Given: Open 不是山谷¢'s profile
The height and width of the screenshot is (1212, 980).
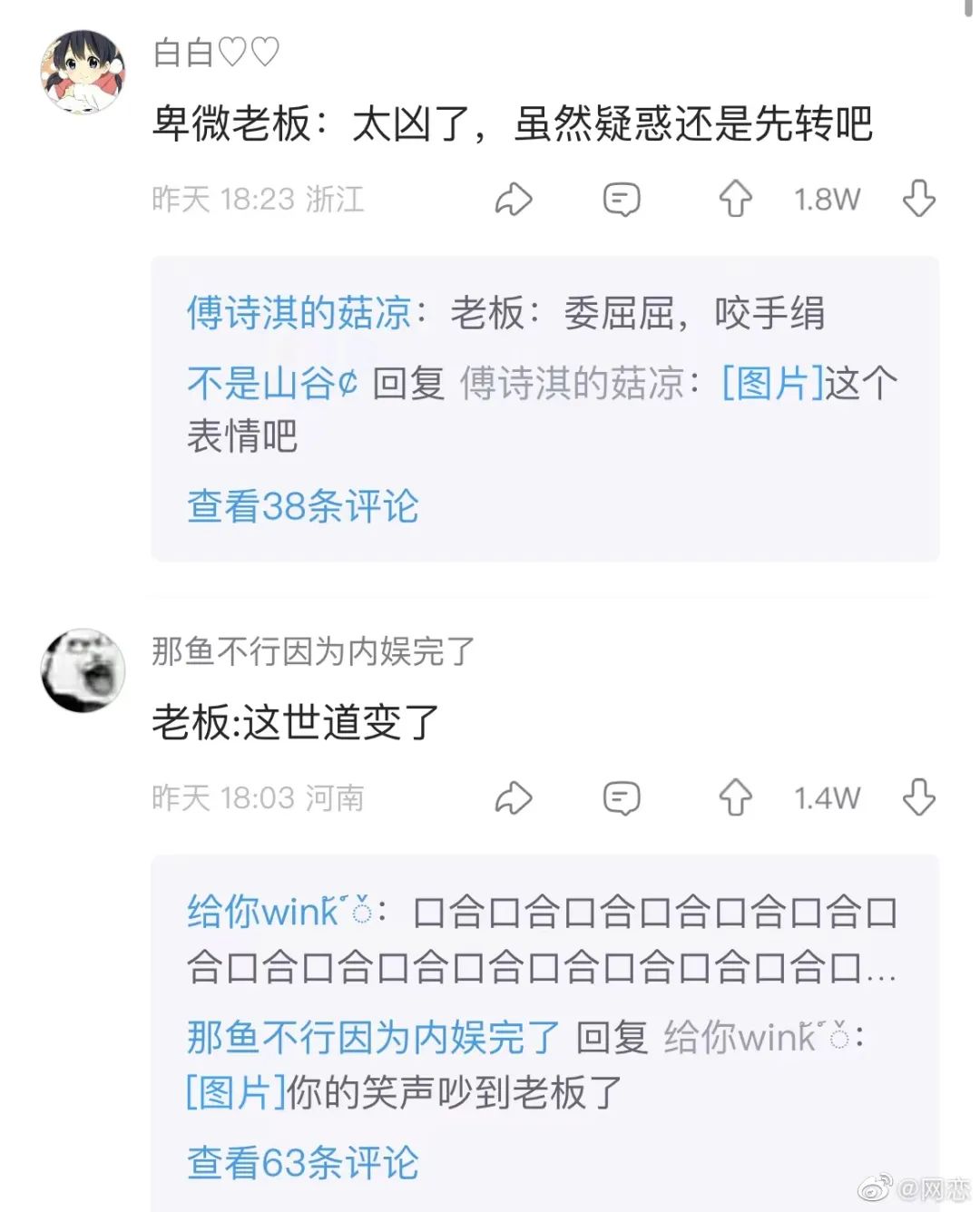Looking at the screenshot, I should (x=271, y=383).
